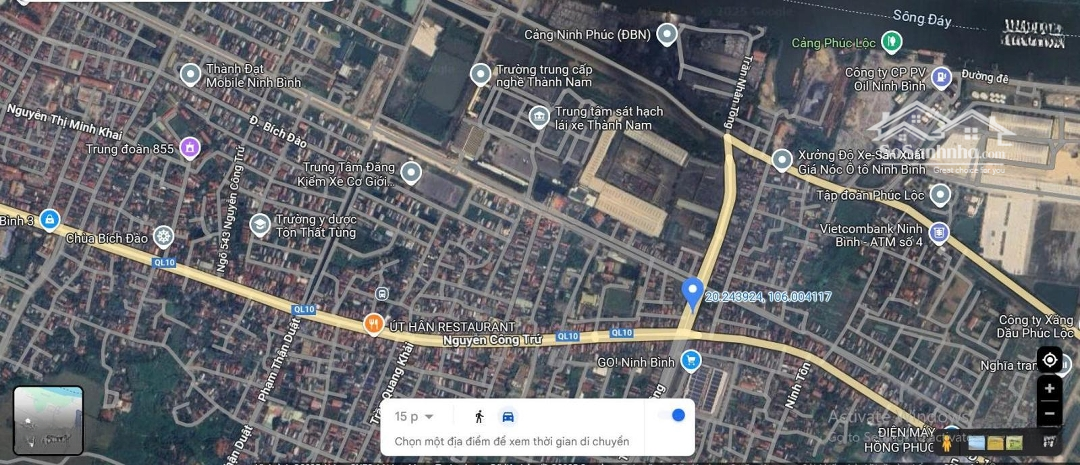The height and width of the screenshot is (465, 1080).
Task: Open Trường trung cấp nghề Thành Nam marker
Action: 481,73
